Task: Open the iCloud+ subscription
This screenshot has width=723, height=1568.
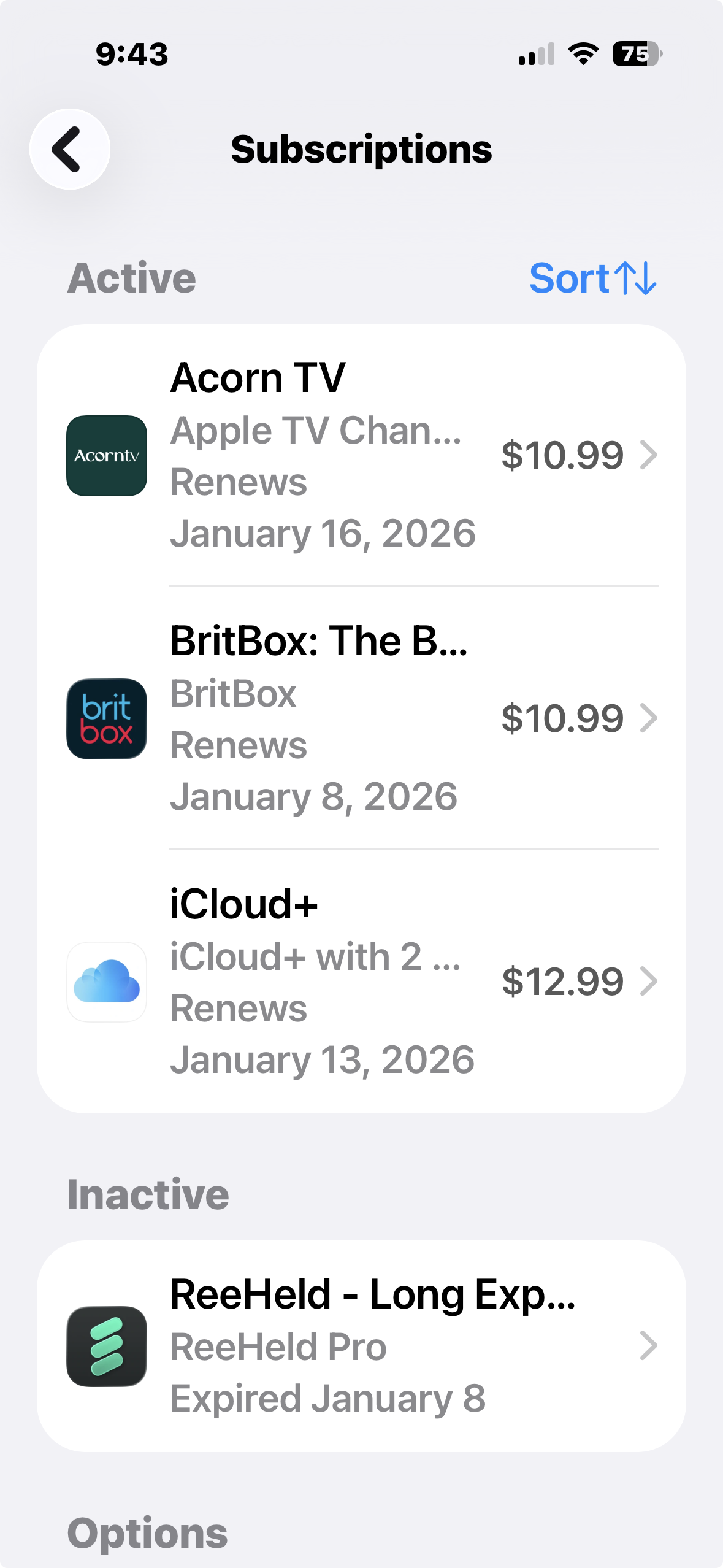Action: 362,982
